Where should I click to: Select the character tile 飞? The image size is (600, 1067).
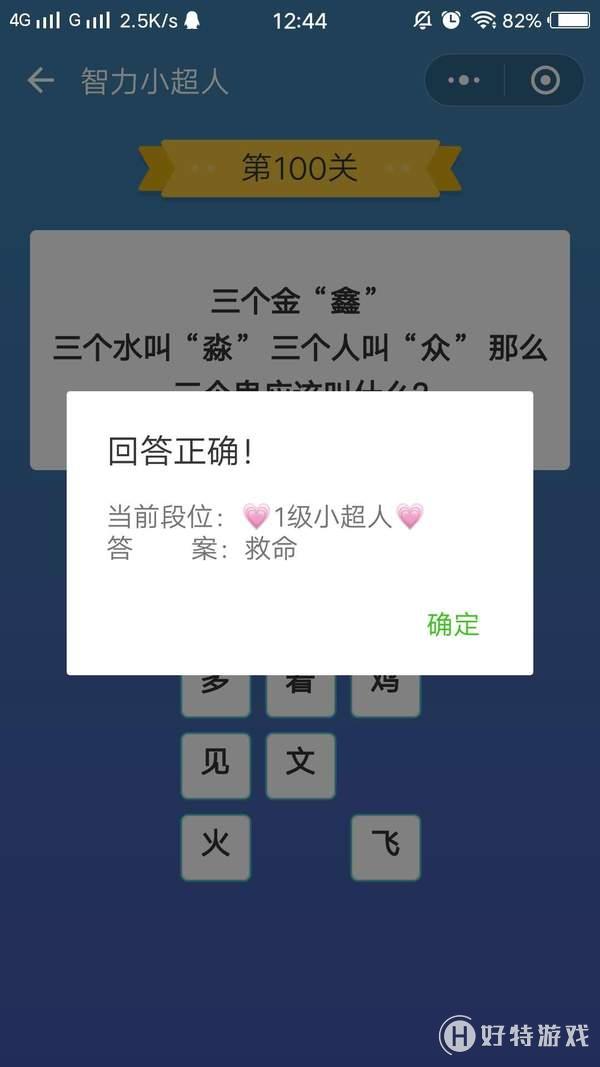click(385, 847)
